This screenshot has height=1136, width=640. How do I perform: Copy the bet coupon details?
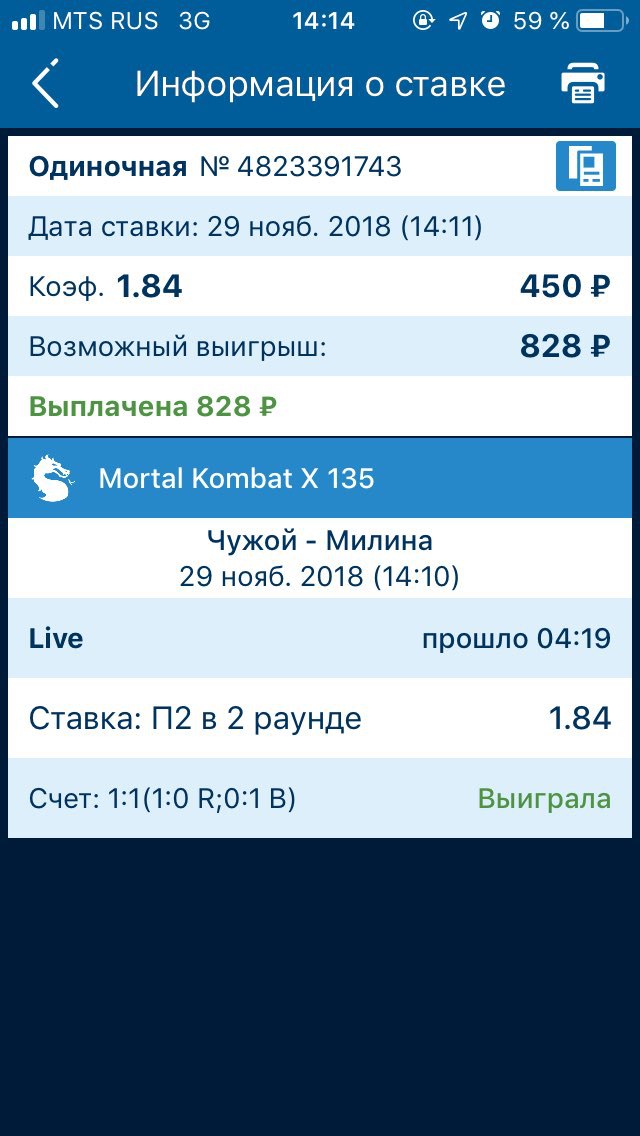[x=586, y=166]
